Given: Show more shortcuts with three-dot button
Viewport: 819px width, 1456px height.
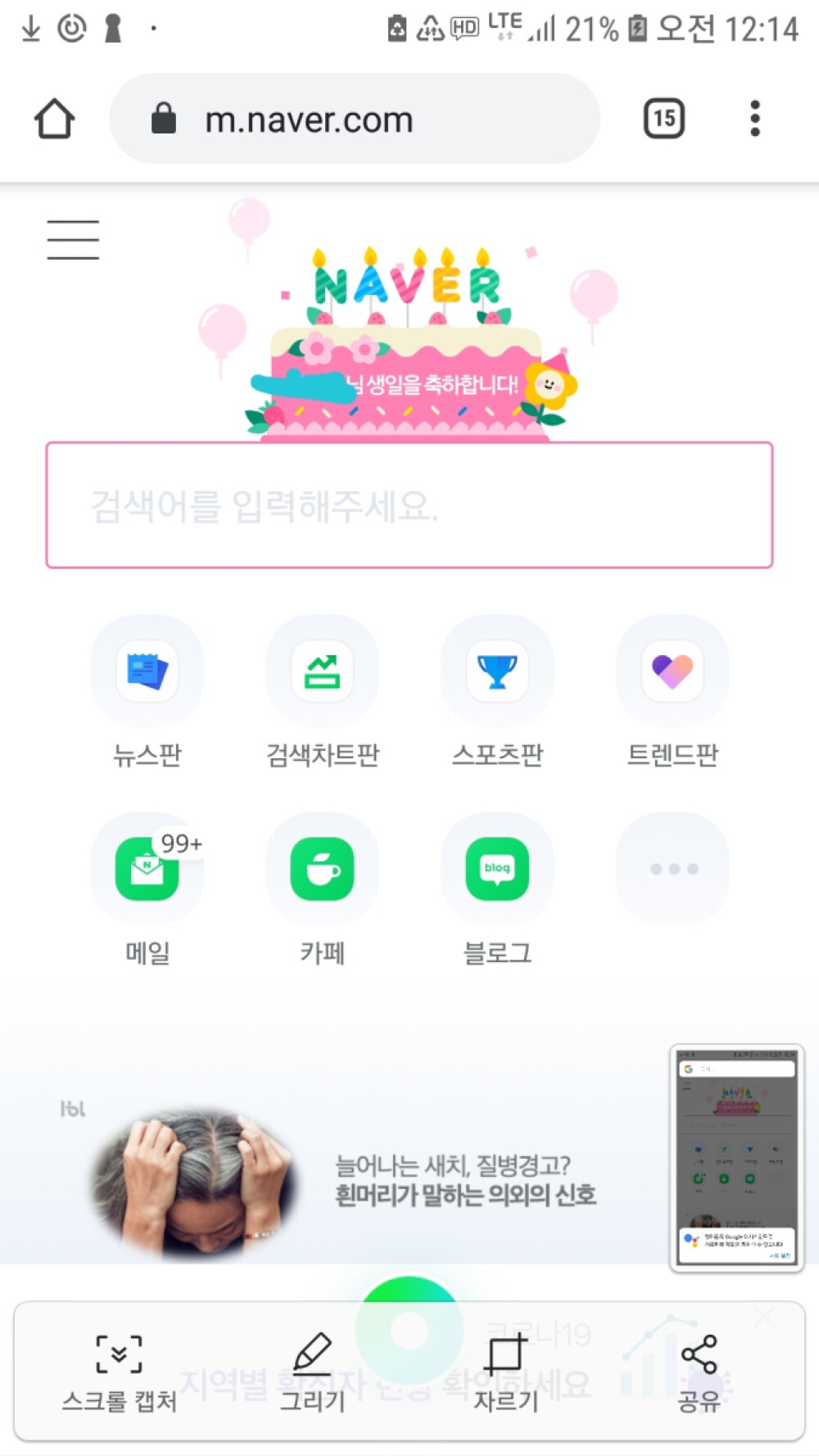Looking at the screenshot, I should [x=672, y=870].
